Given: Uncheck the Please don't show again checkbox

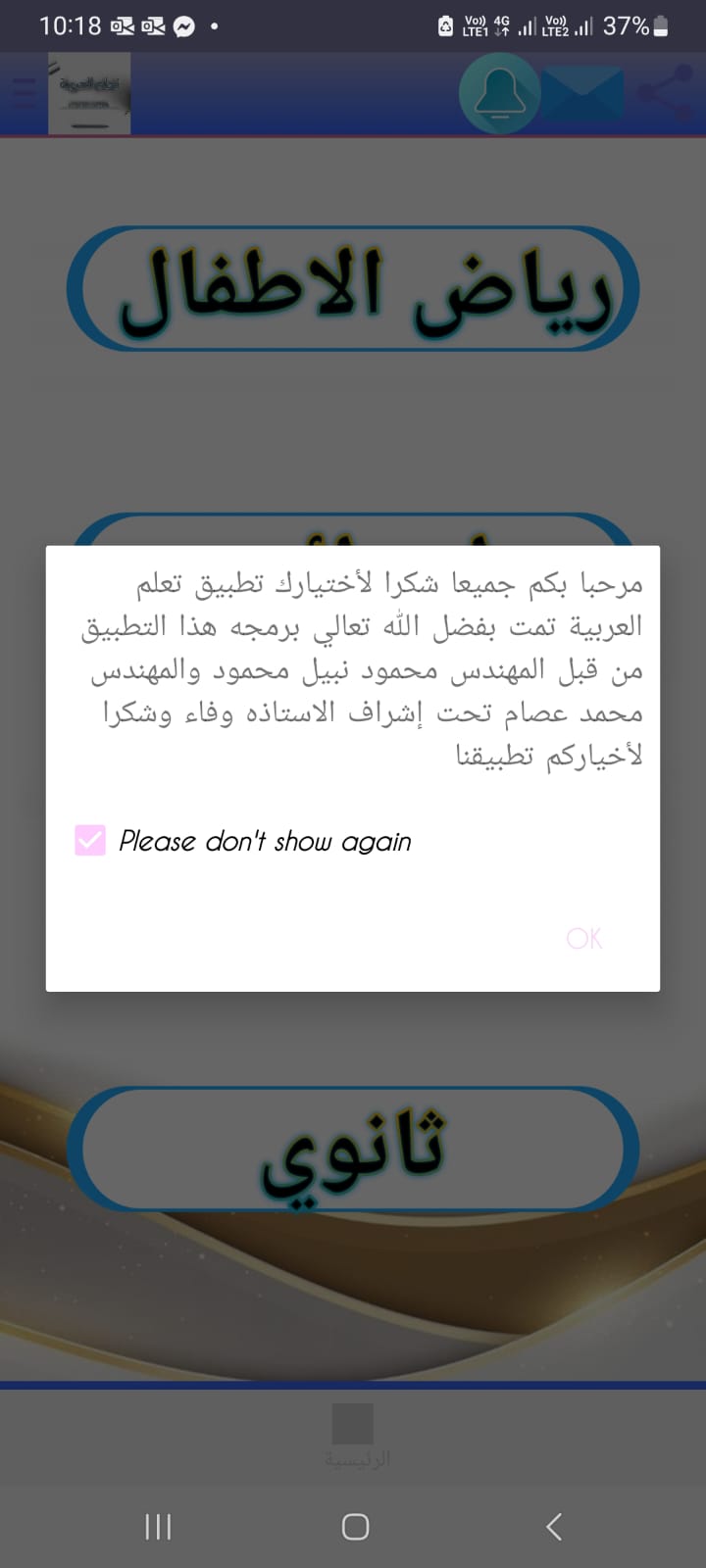Looking at the screenshot, I should tap(90, 840).
